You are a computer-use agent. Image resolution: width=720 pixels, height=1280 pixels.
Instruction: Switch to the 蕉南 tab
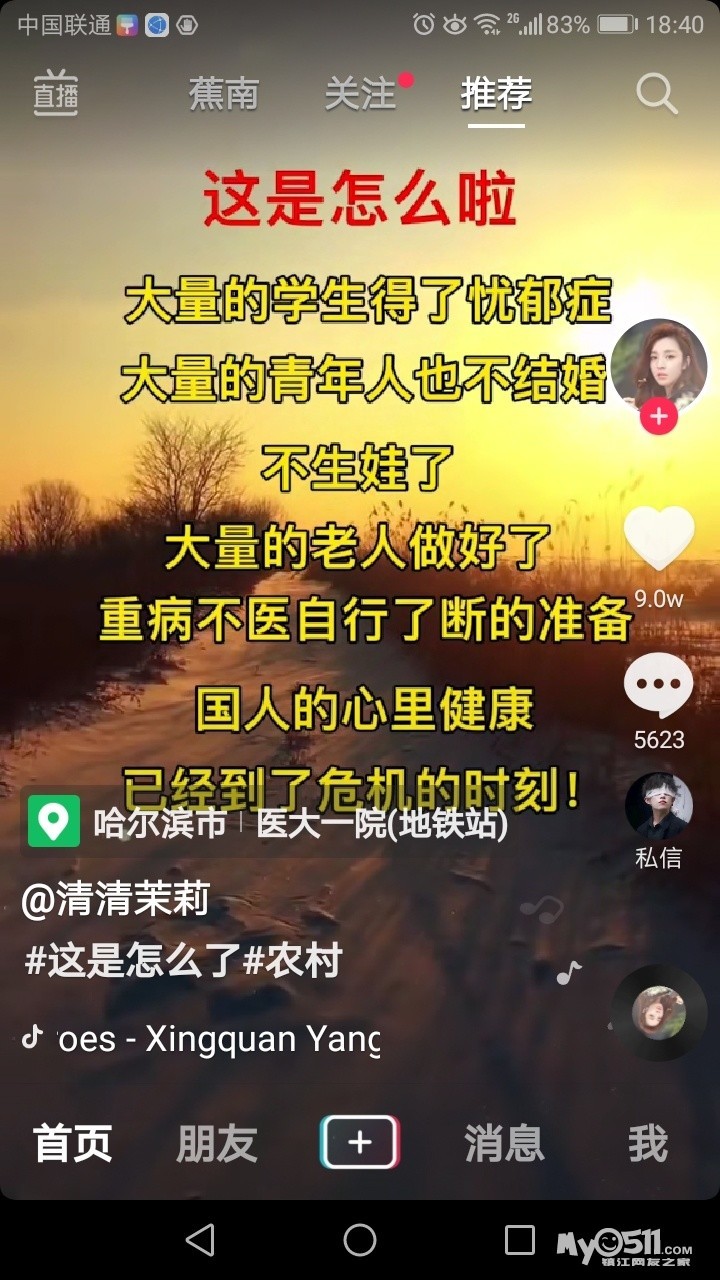[223, 94]
